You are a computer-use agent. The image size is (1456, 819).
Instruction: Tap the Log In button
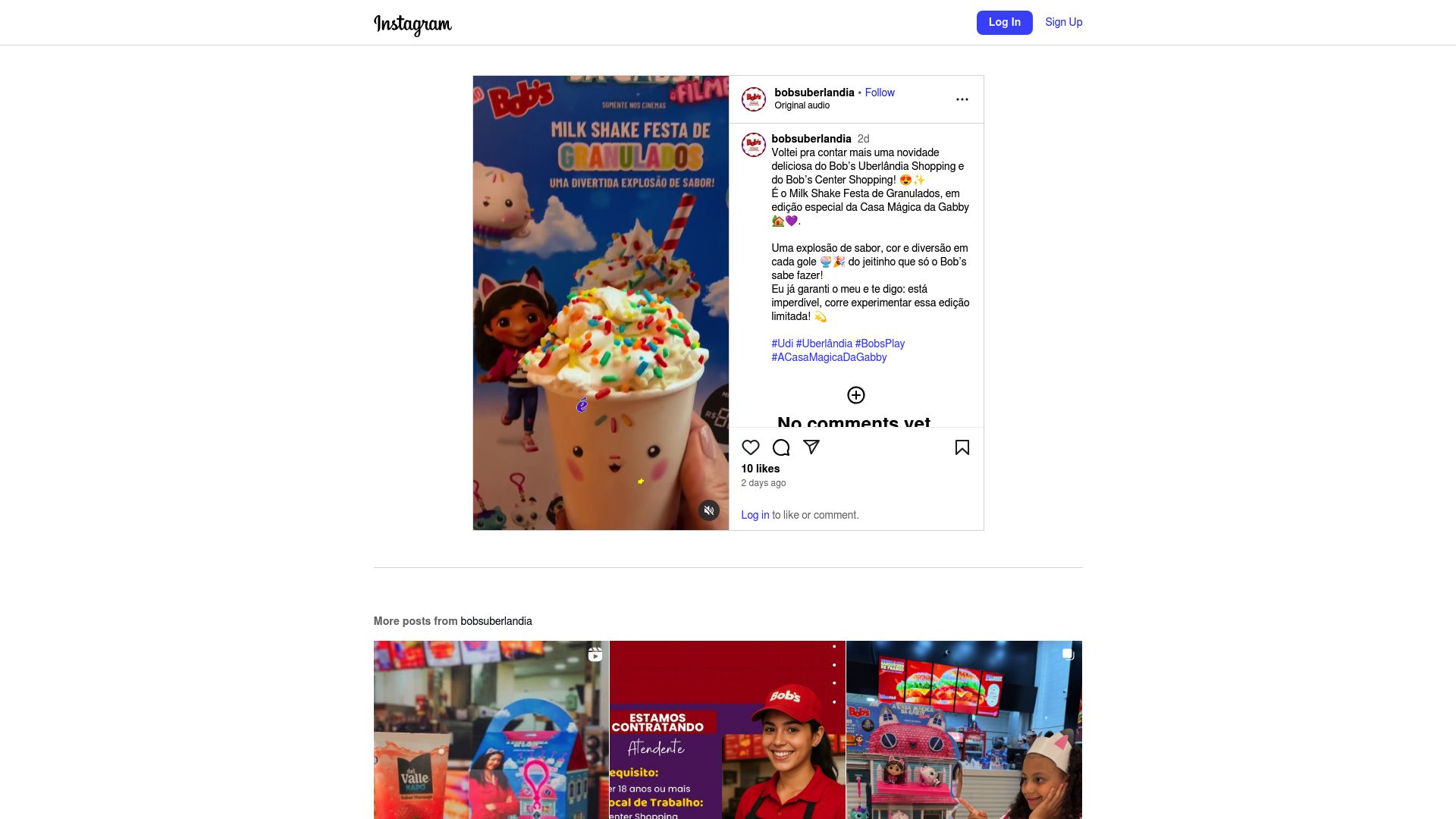(1004, 23)
